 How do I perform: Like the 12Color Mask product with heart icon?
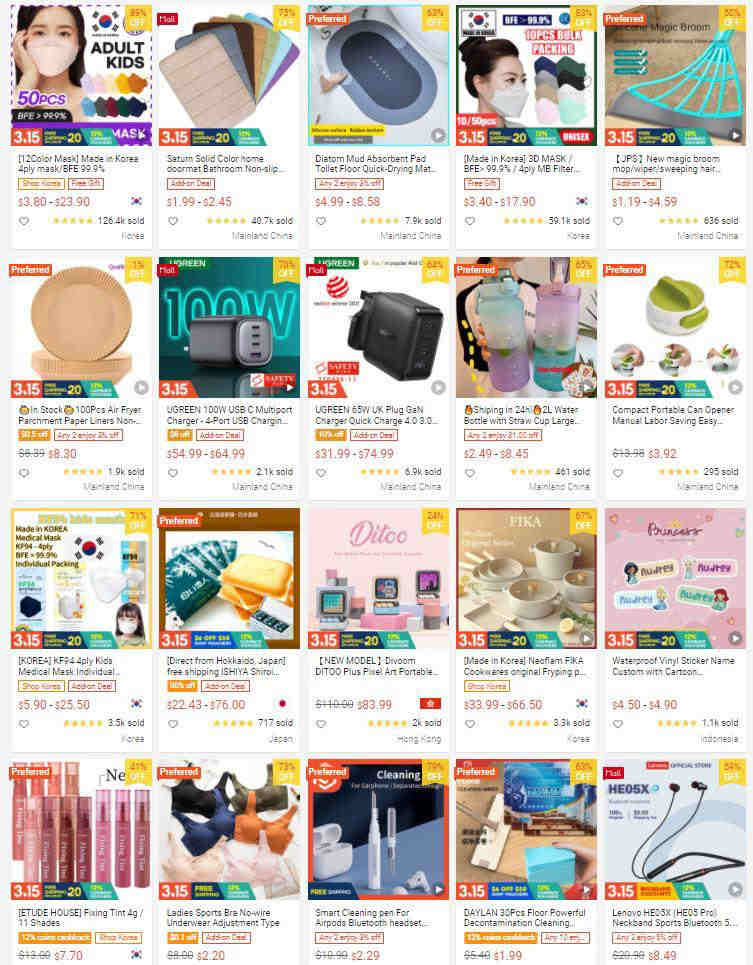pyautogui.click(x=24, y=221)
